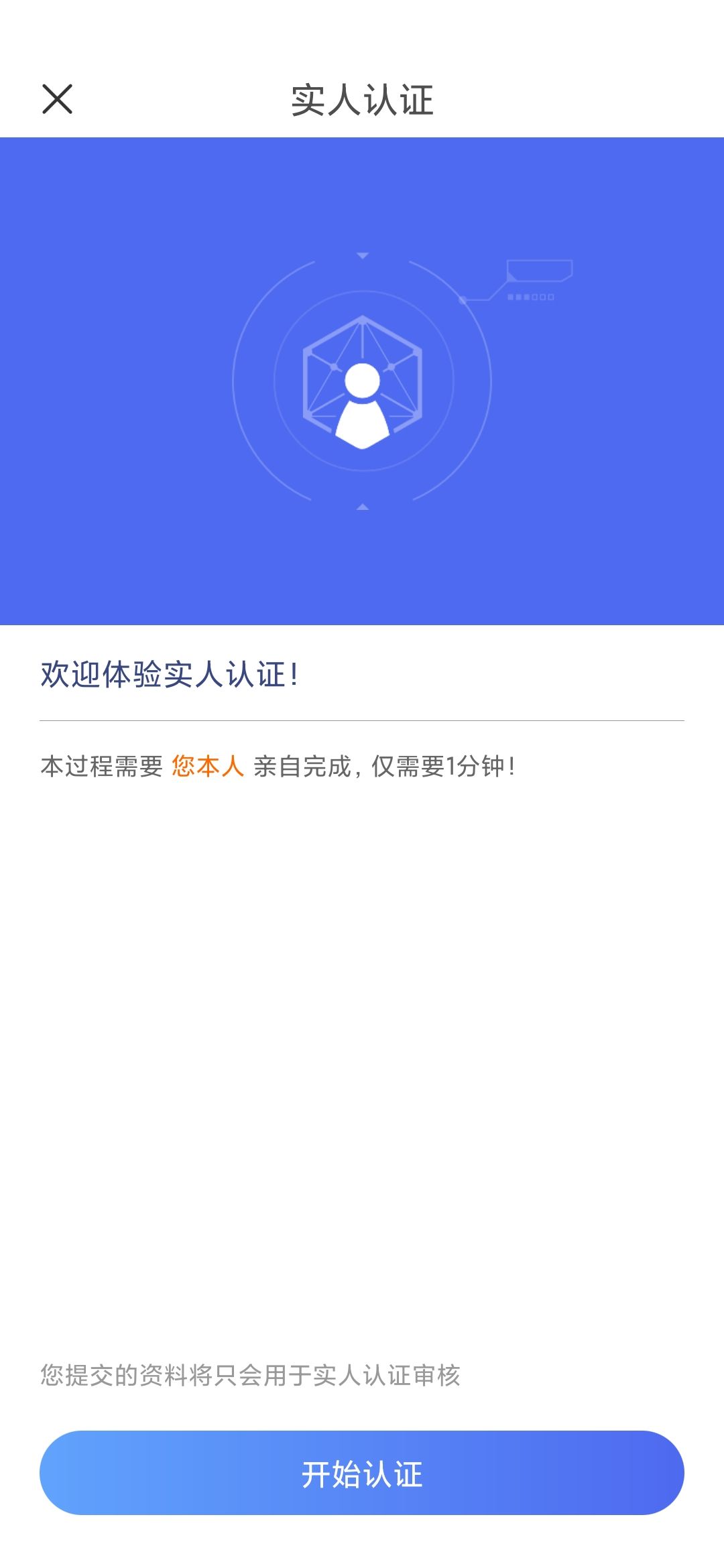
Task: Tap the white person silhouette icon
Action: click(x=362, y=402)
